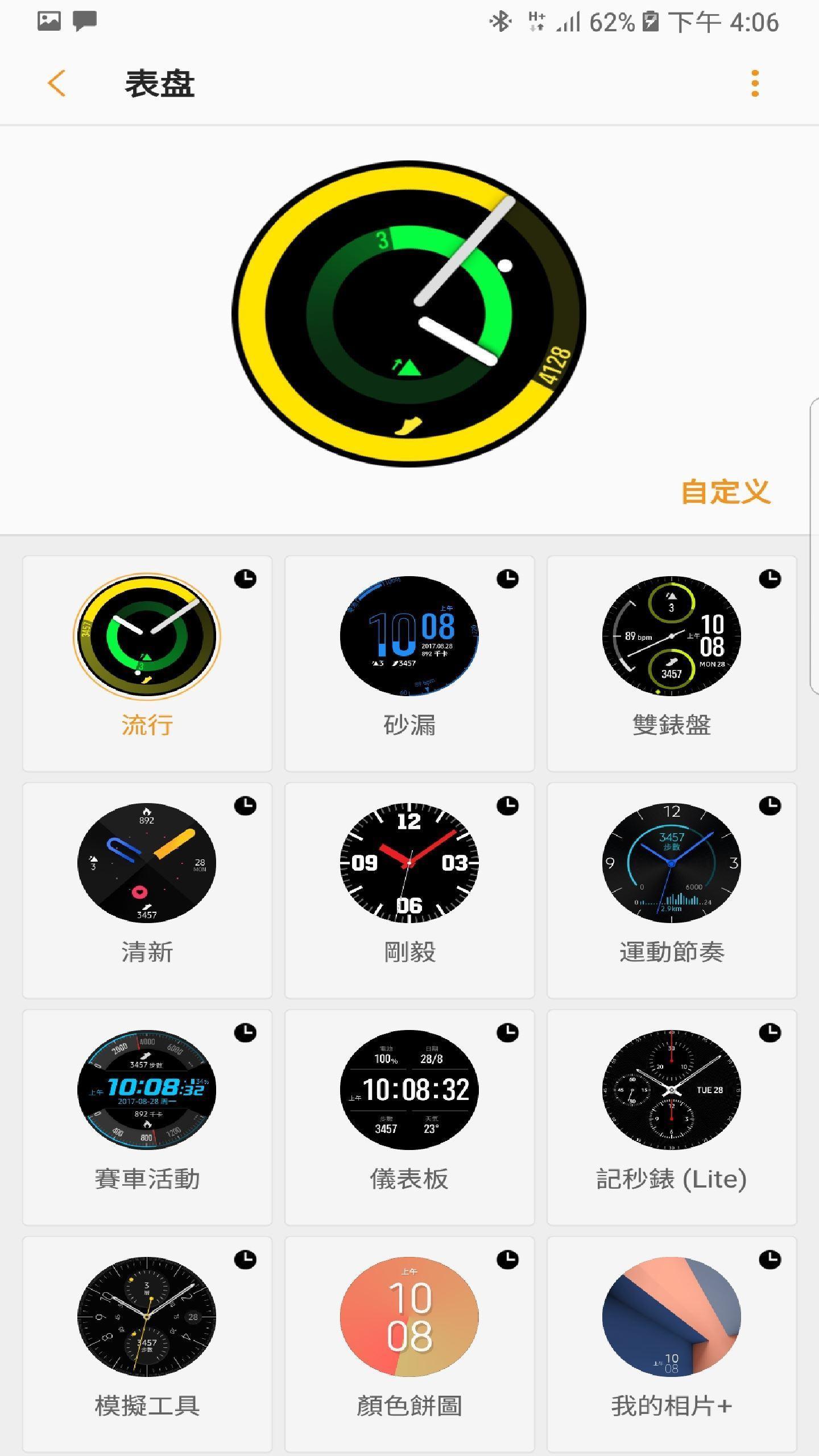Go back from the 表盤 screen

point(56,84)
